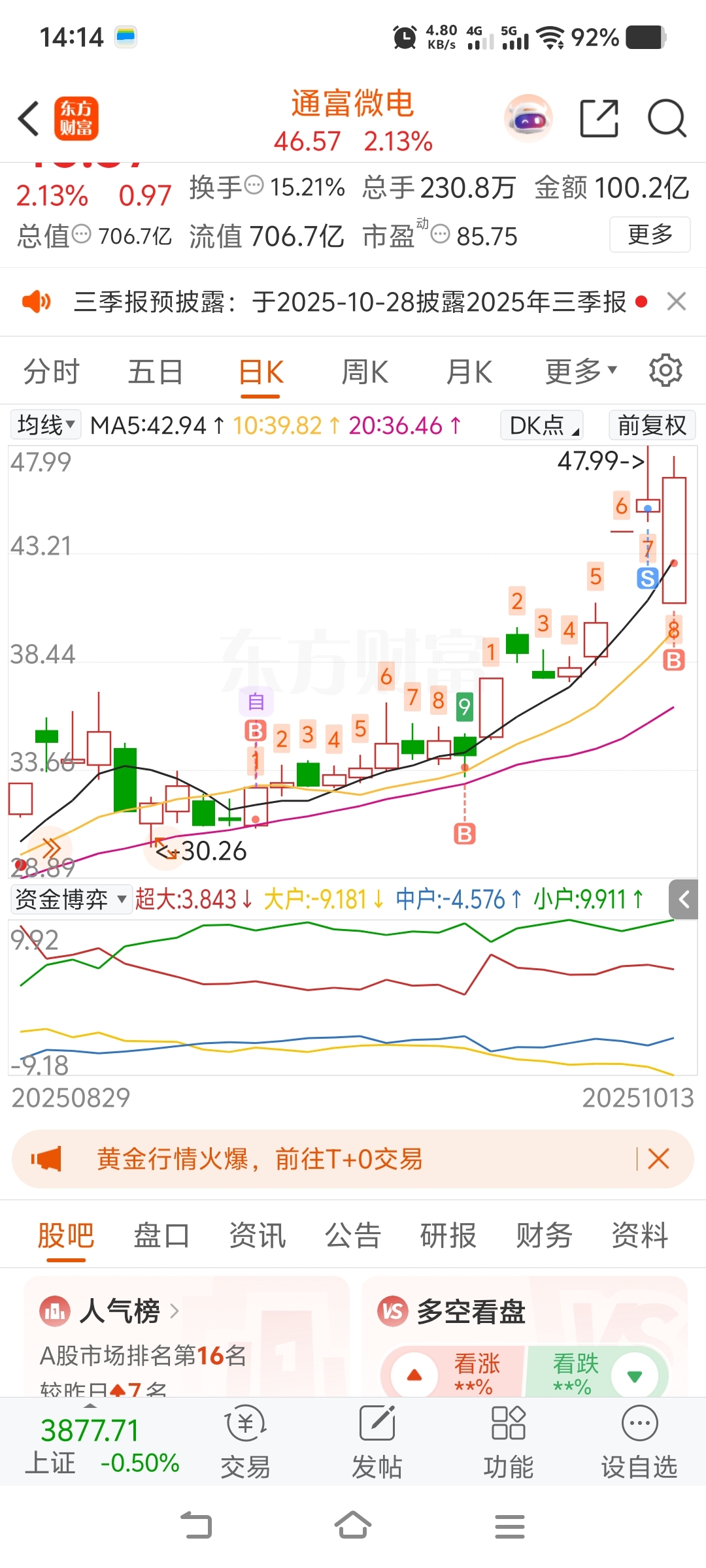
Task: Open the 前复权 adjustment selector
Action: (x=652, y=425)
